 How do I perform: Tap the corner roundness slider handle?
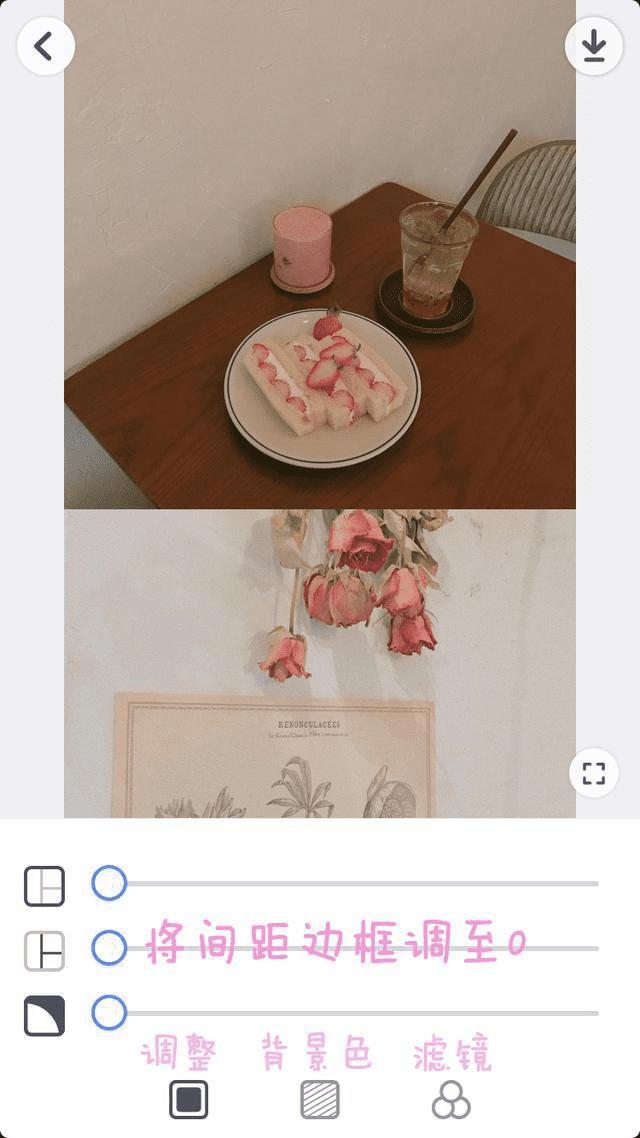tap(109, 1013)
